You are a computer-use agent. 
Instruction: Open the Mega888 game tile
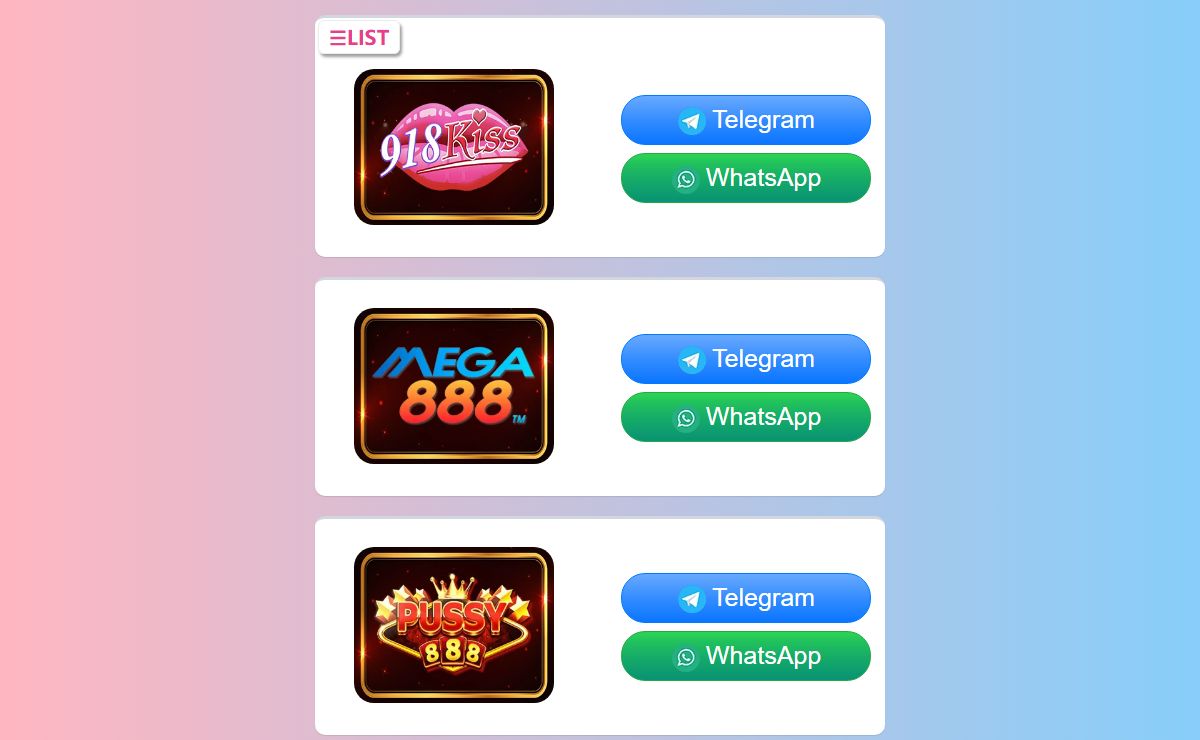tap(453, 386)
